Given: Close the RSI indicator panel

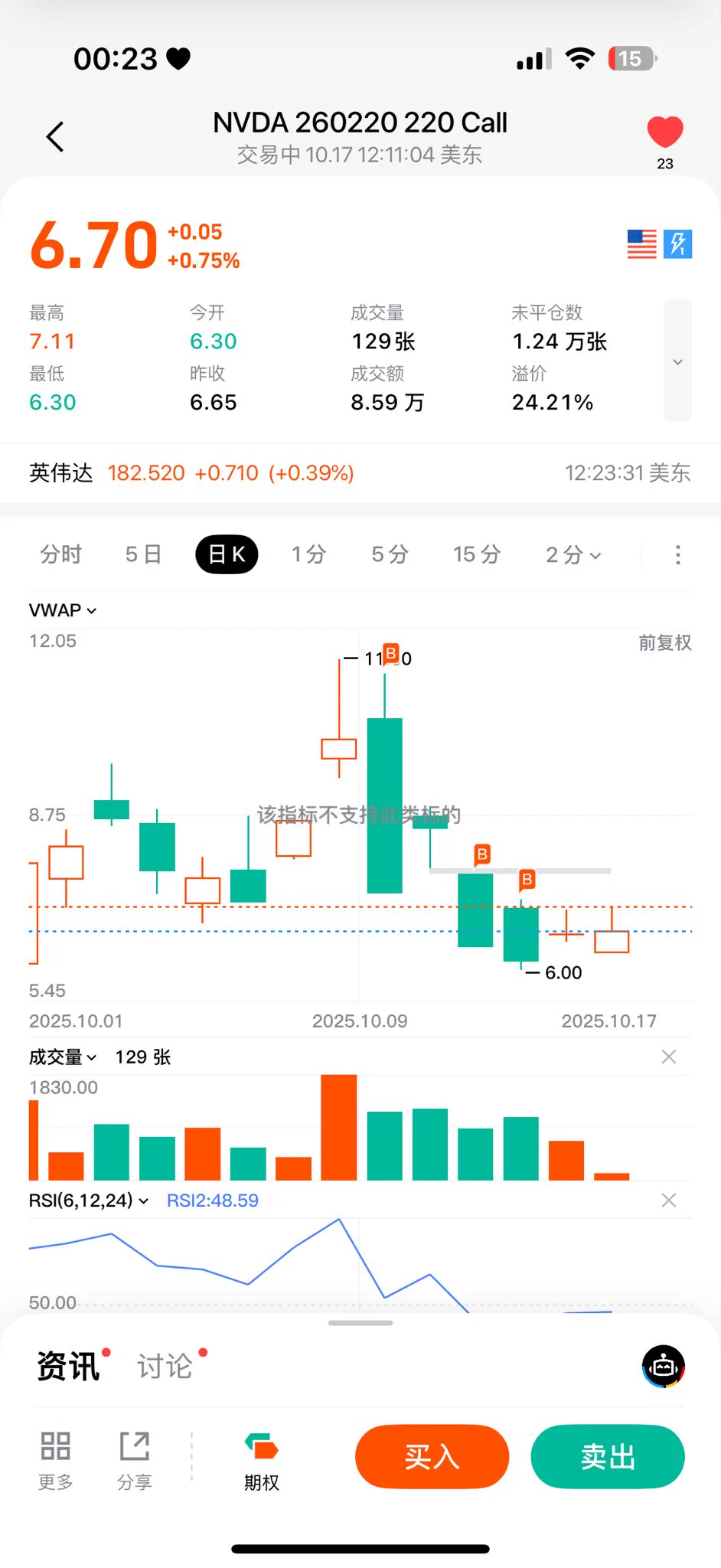Looking at the screenshot, I should [x=668, y=1200].
